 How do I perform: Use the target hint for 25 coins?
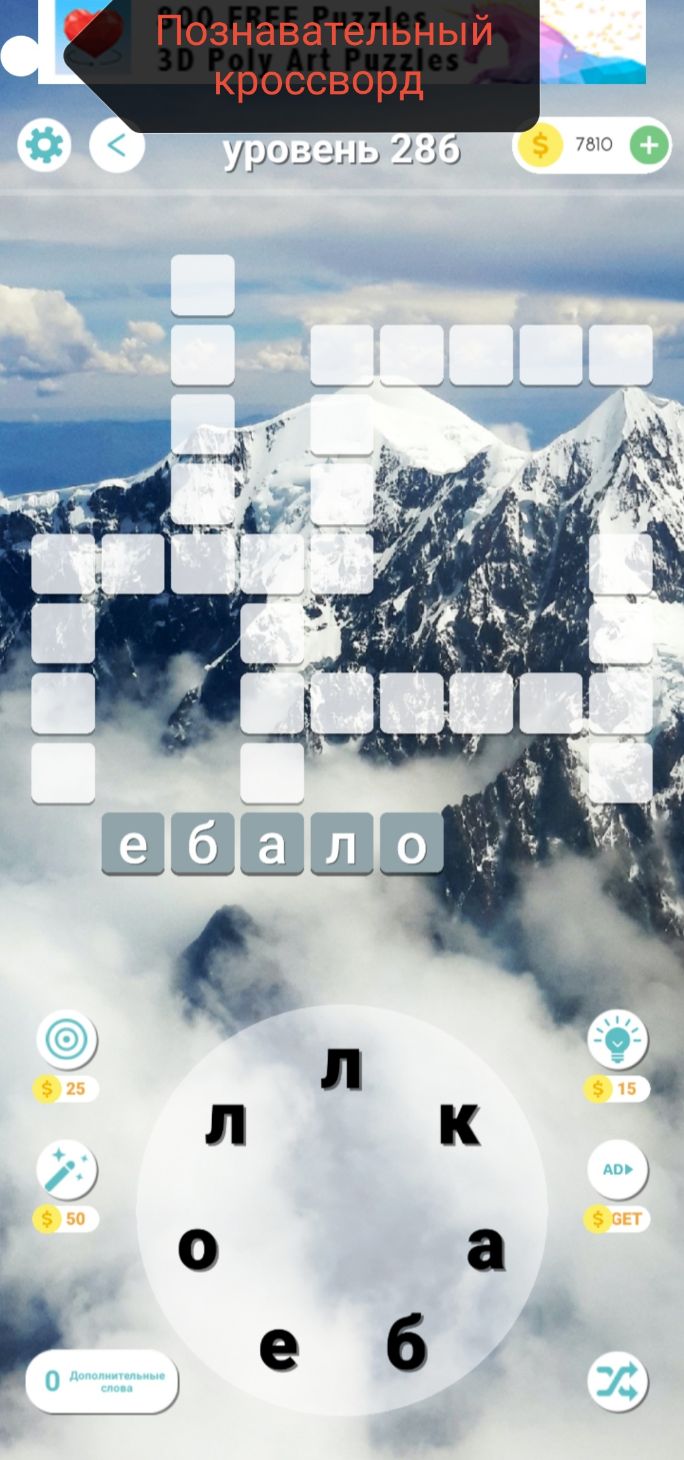coord(67,1041)
